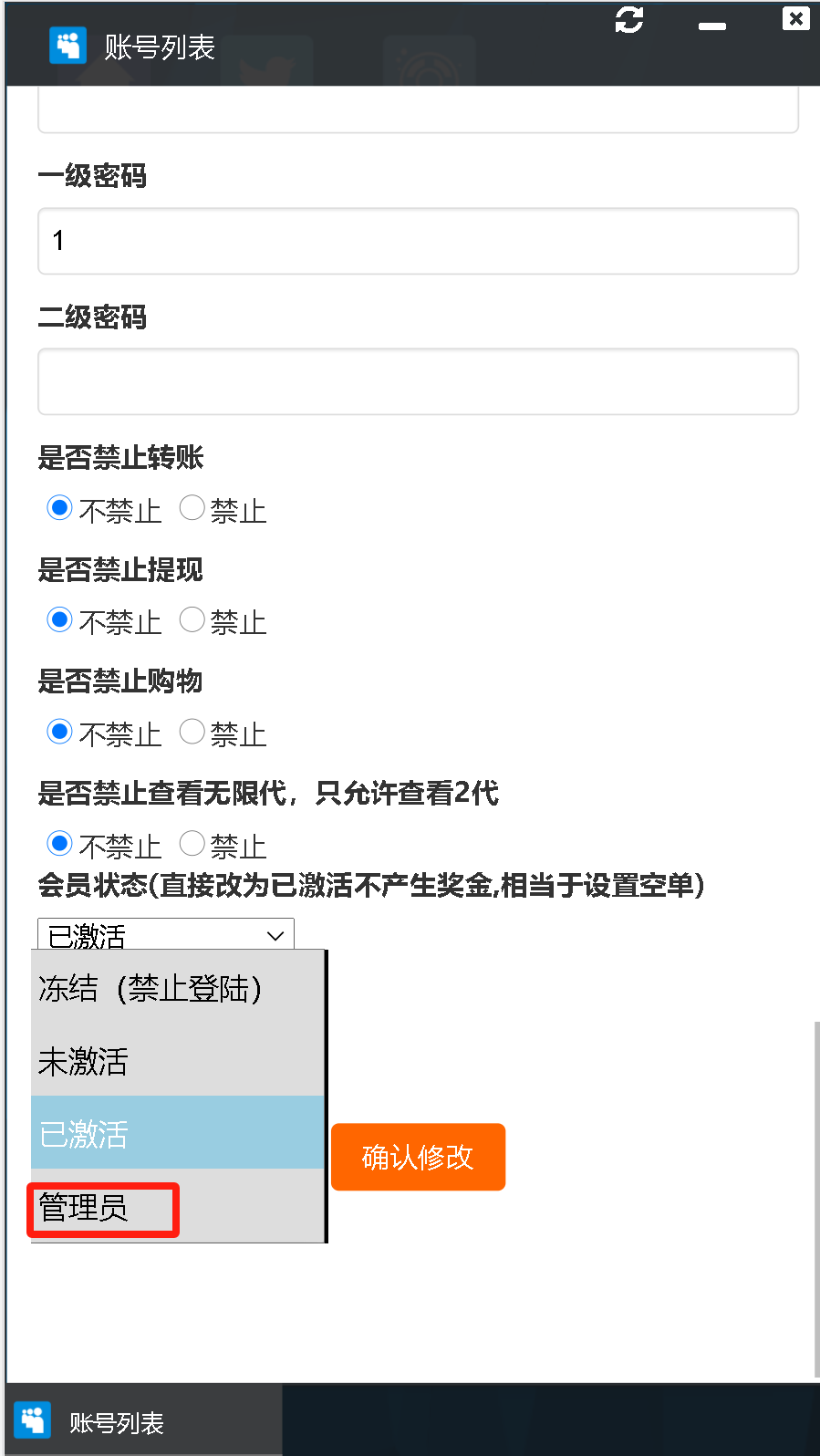Select 不禁止 under 是否禁止转账

60,507
